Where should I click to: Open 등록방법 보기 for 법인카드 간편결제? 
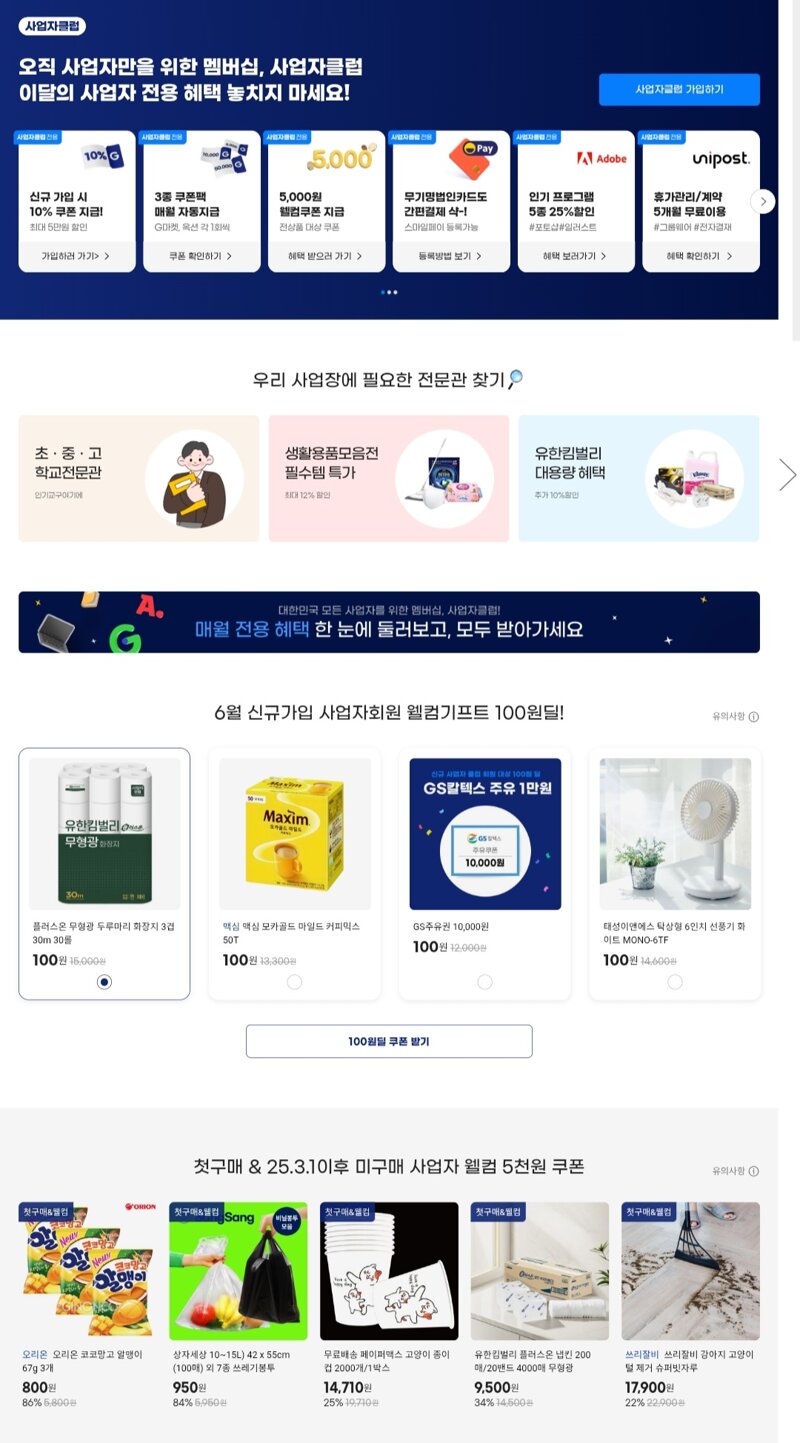click(x=451, y=256)
